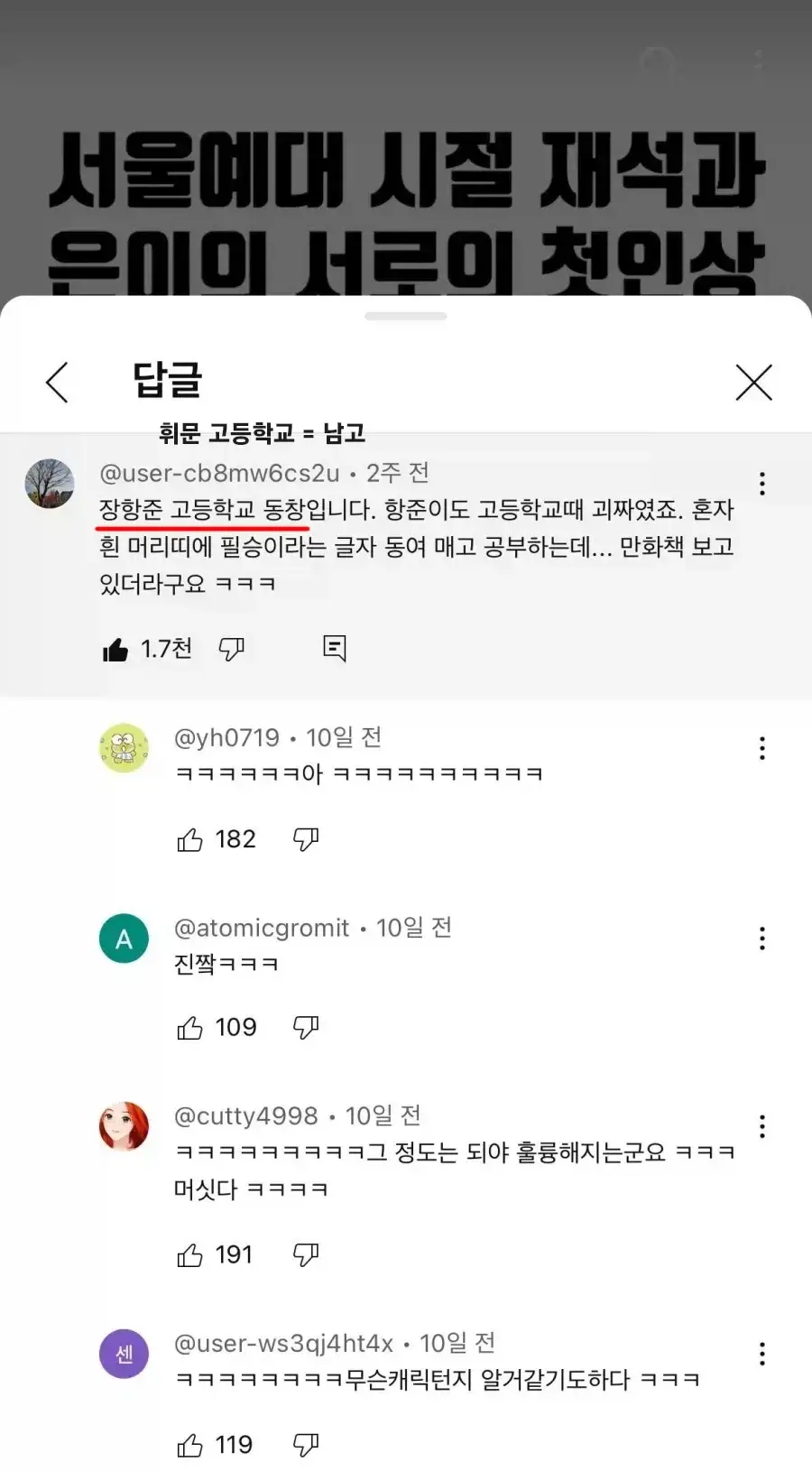Open @atomicgromit's profile via username
Screen dimensions: 812x1471
[x=262, y=928]
